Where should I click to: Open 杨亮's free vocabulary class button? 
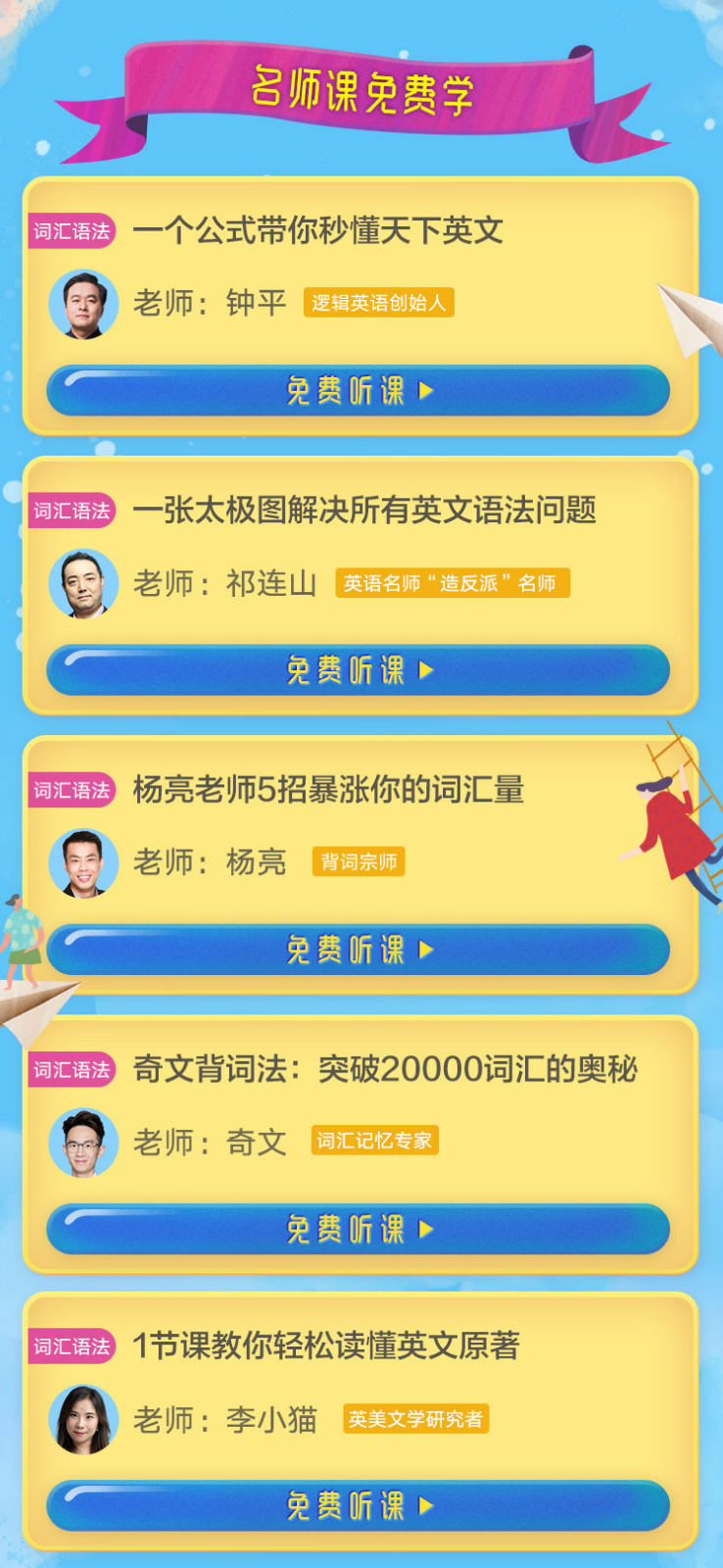[x=359, y=950]
